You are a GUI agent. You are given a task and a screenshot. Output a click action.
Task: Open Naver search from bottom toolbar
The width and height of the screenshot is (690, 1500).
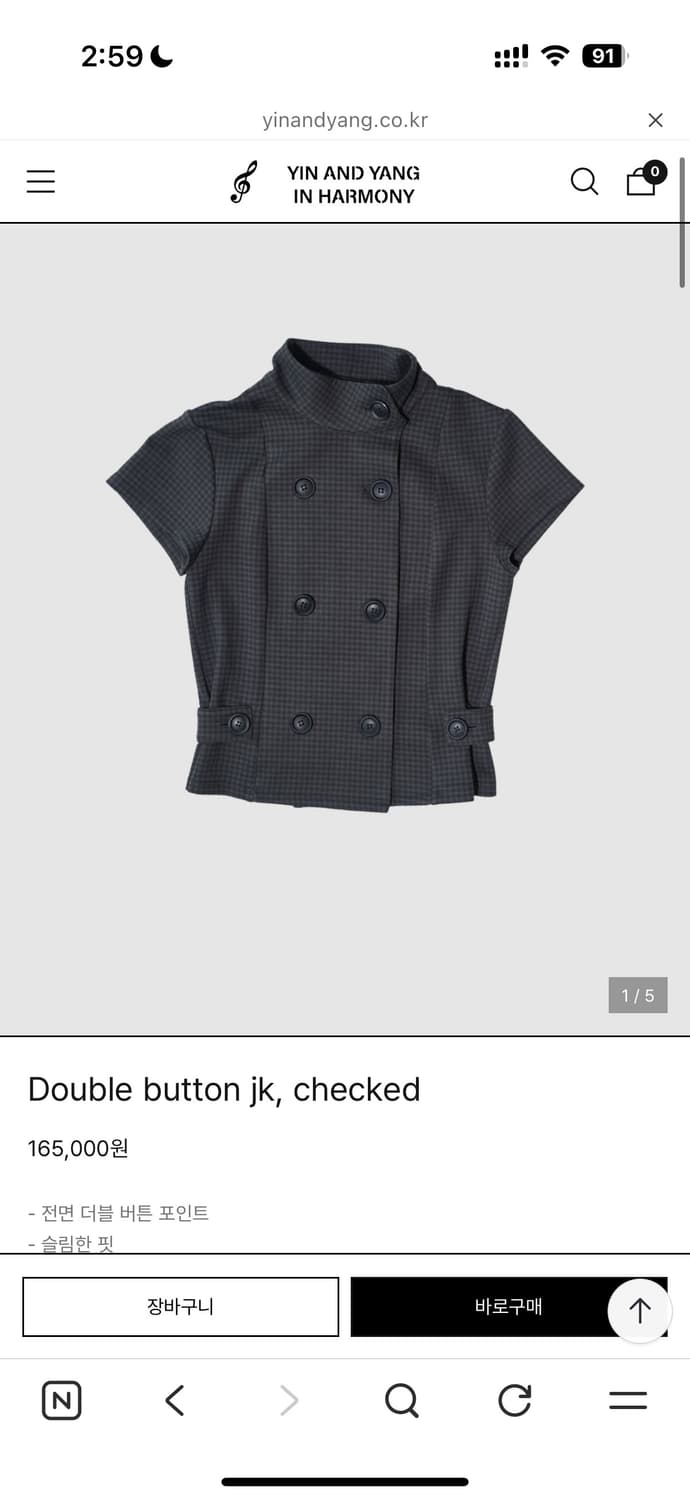click(x=401, y=1401)
